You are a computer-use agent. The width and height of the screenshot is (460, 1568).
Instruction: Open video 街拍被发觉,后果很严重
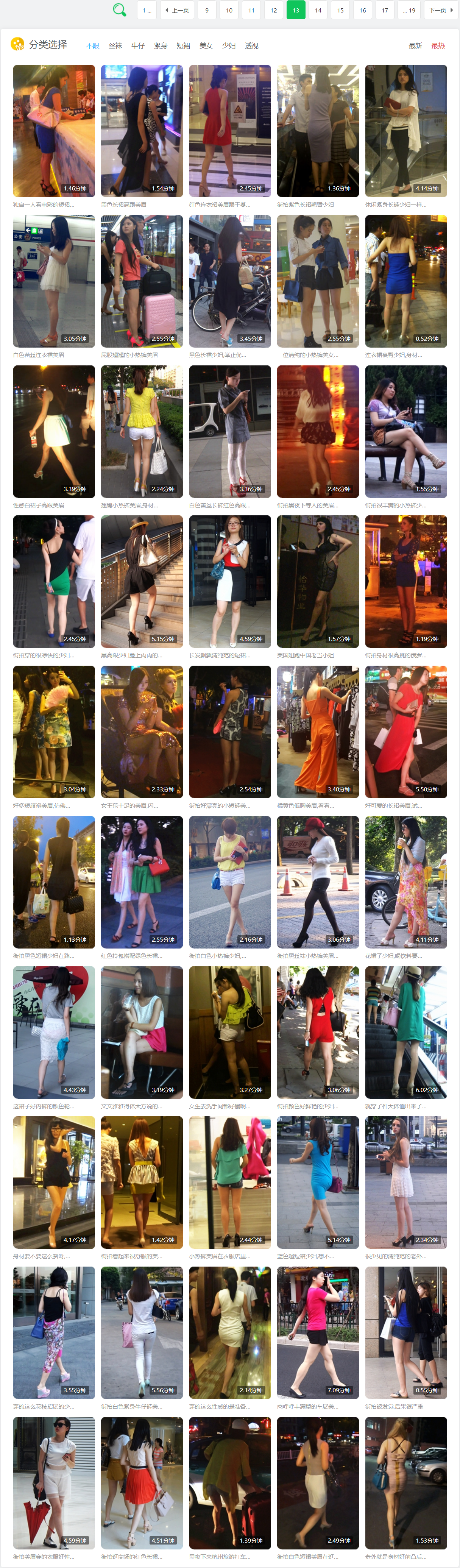point(406,1332)
